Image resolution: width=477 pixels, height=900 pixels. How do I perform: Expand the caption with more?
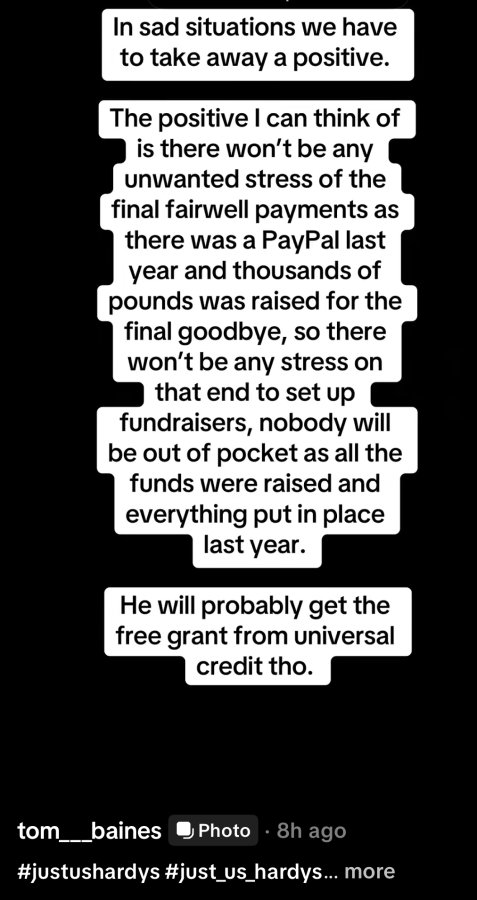[x=370, y=872]
